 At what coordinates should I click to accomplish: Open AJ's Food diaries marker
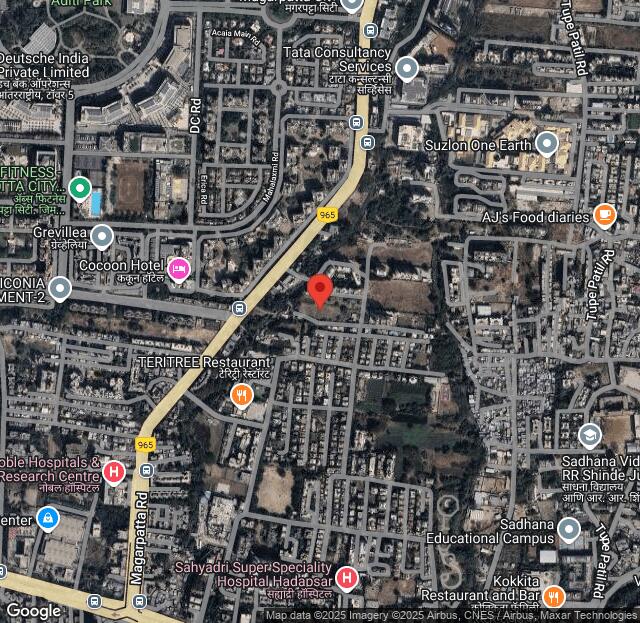[604, 214]
